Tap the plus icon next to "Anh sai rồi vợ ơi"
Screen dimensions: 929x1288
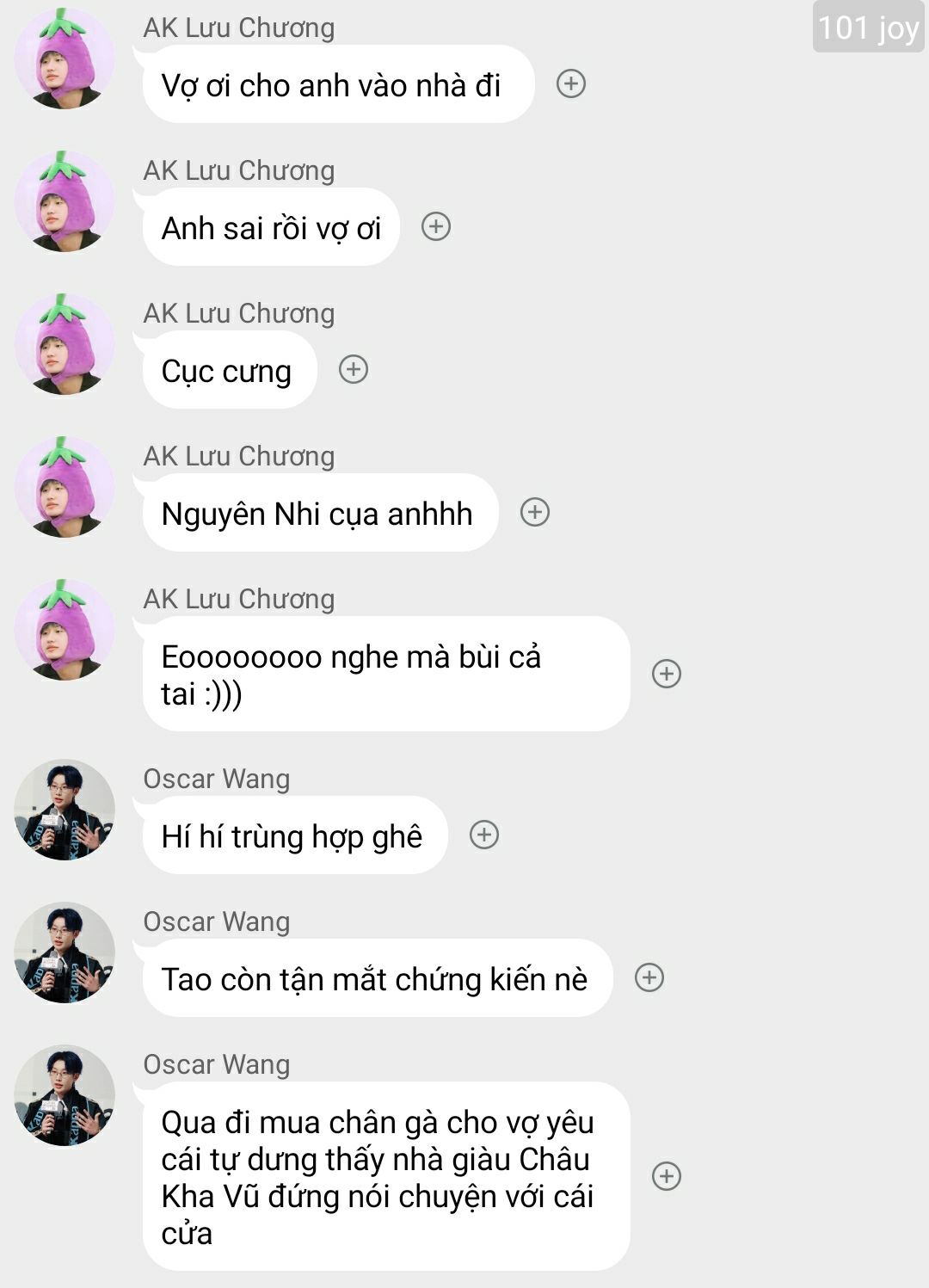436,226
